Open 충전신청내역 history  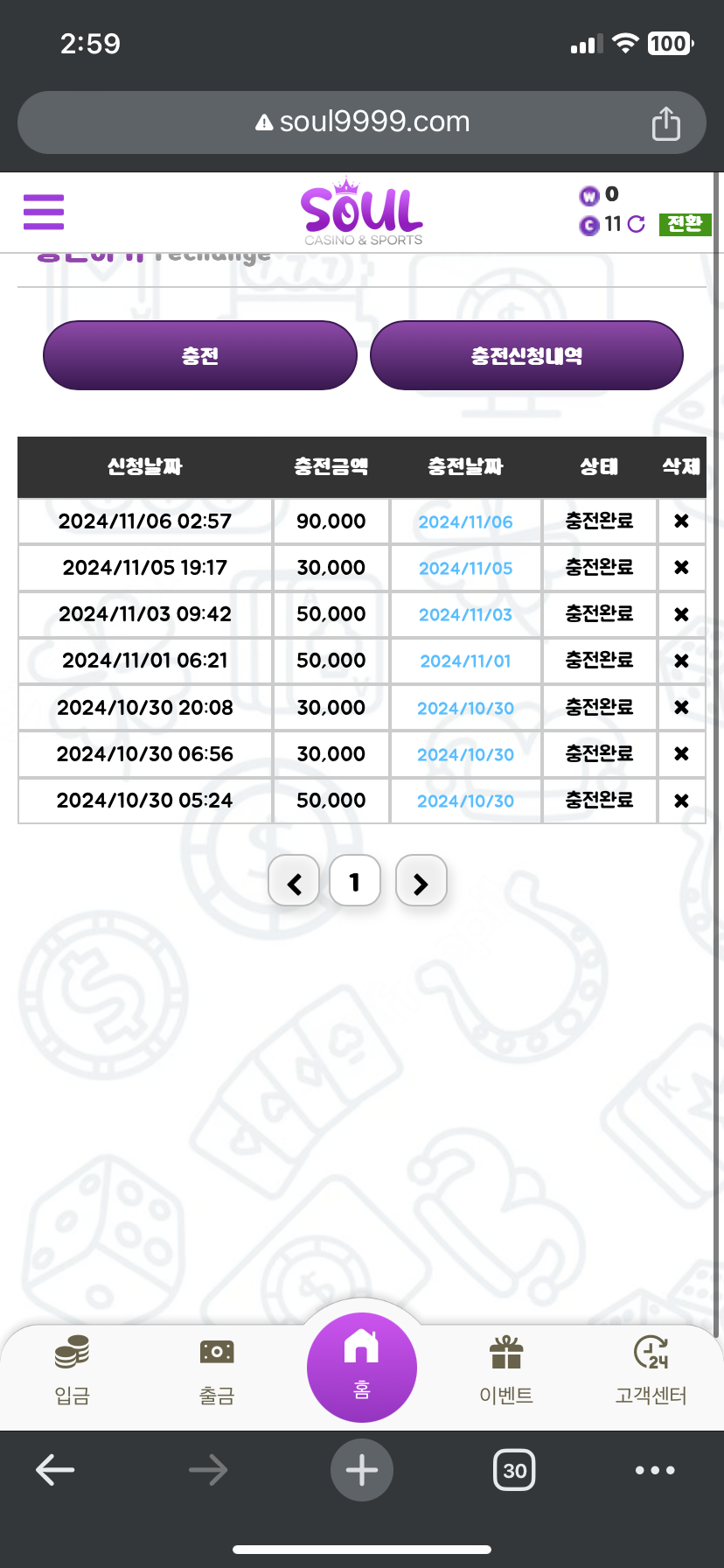[x=526, y=355]
